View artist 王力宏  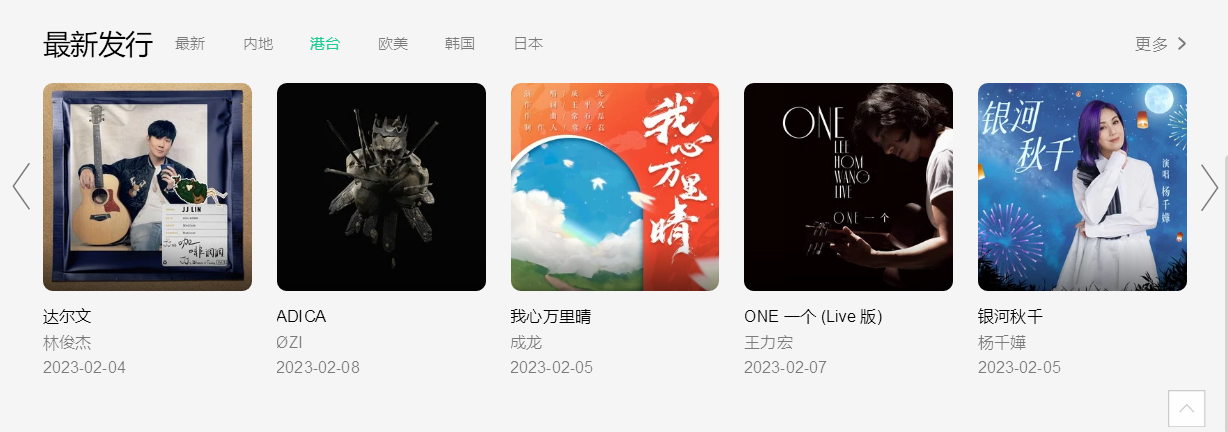(768, 342)
